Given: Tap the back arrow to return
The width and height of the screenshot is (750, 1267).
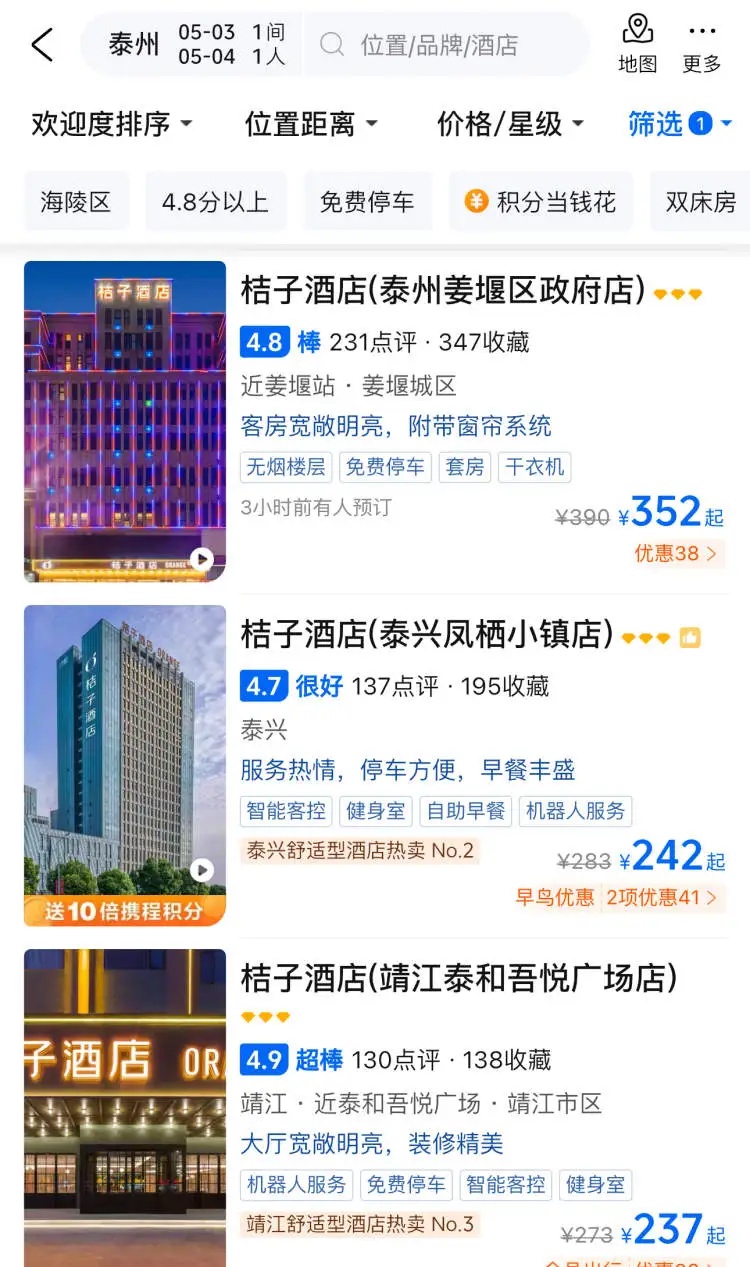Looking at the screenshot, I should [41, 45].
